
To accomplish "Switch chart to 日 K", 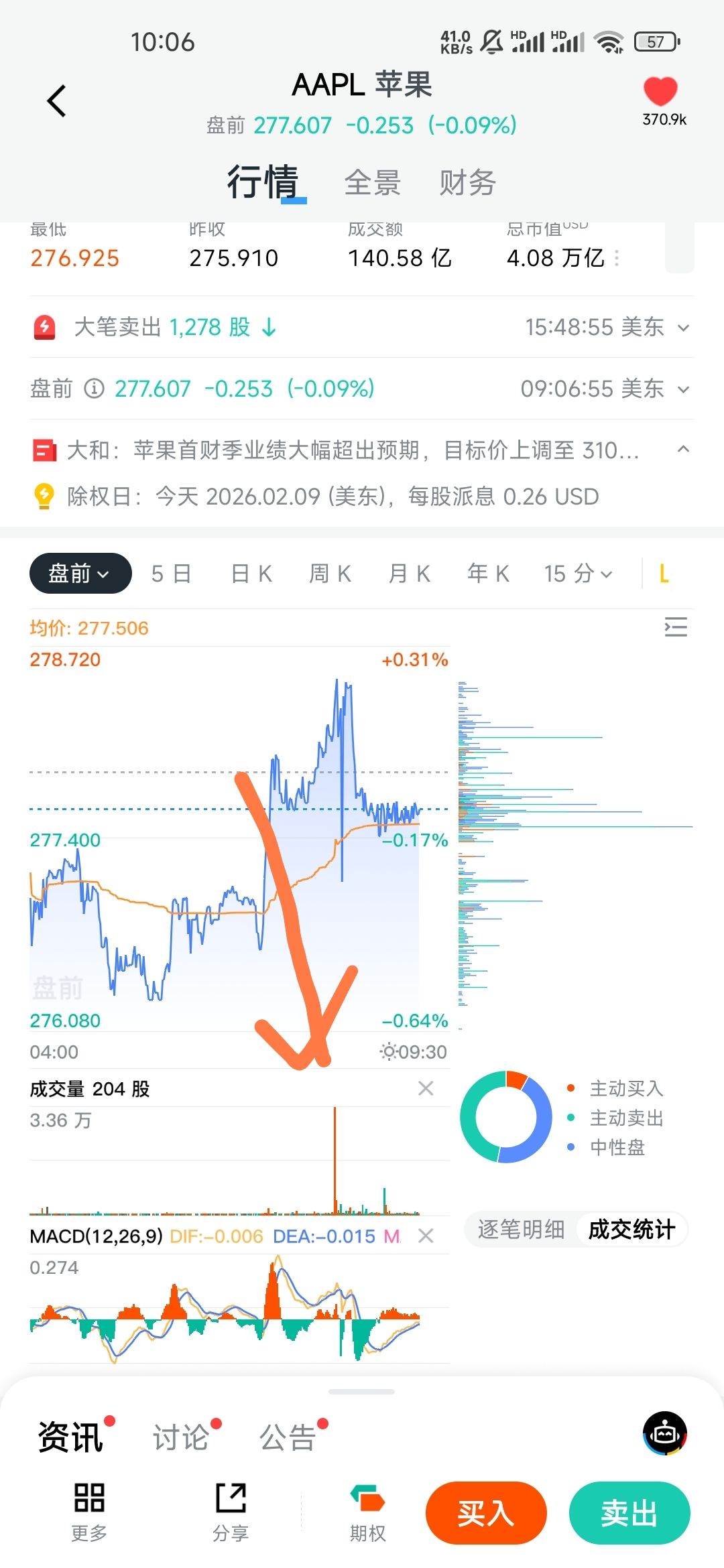I will tap(251, 574).
